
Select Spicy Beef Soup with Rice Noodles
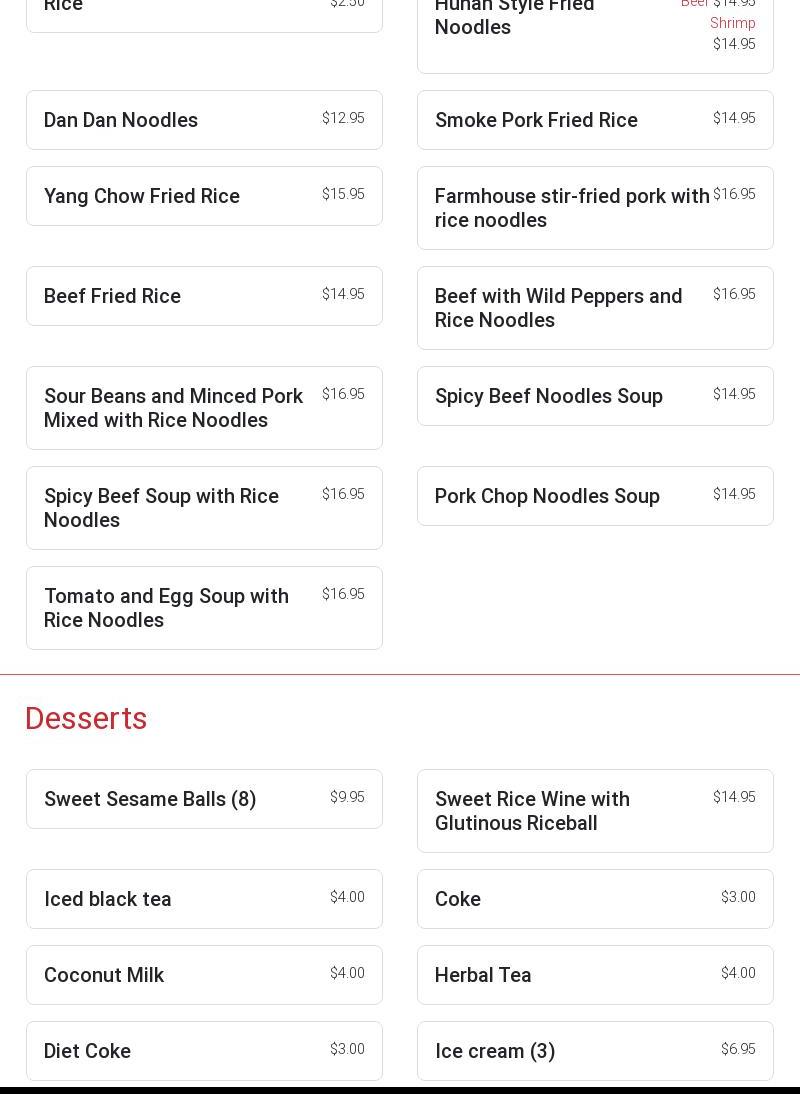coord(204,508)
